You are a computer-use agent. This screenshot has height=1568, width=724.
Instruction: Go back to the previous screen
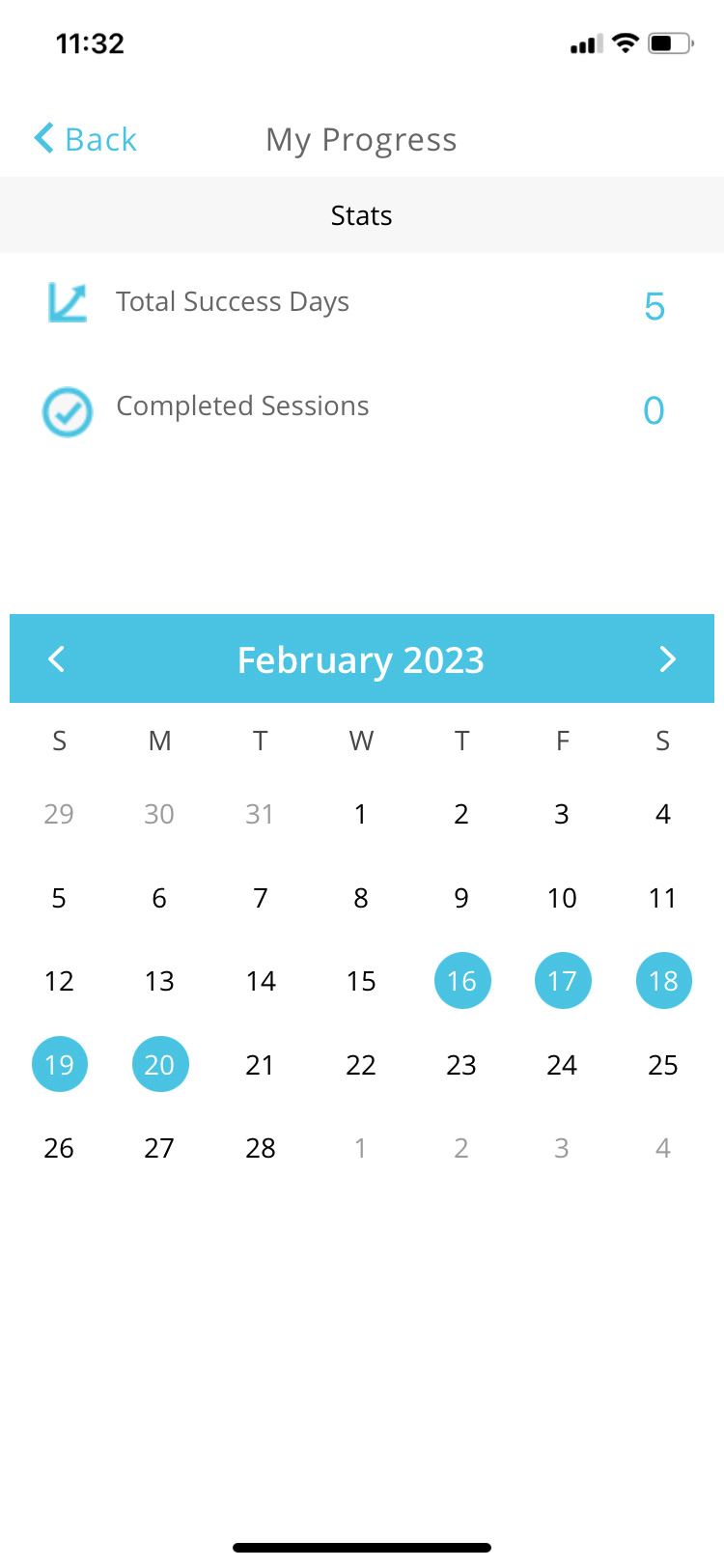point(85,139)
